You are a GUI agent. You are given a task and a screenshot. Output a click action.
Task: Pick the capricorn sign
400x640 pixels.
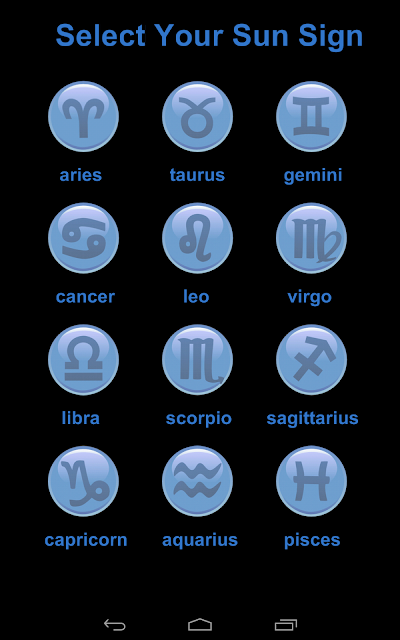point(83,481)
